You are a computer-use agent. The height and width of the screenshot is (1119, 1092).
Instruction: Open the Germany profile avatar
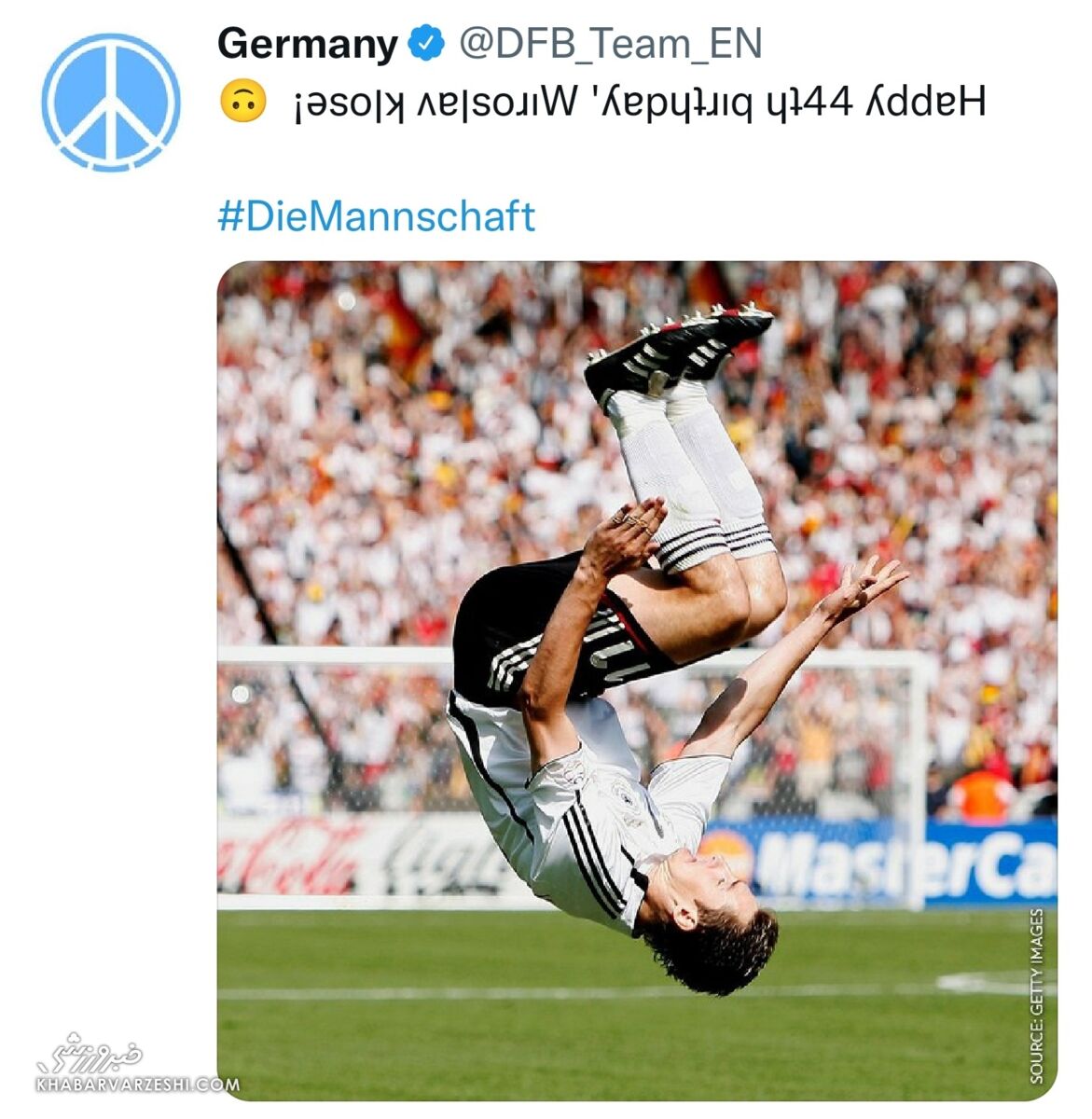pos(111,103)
